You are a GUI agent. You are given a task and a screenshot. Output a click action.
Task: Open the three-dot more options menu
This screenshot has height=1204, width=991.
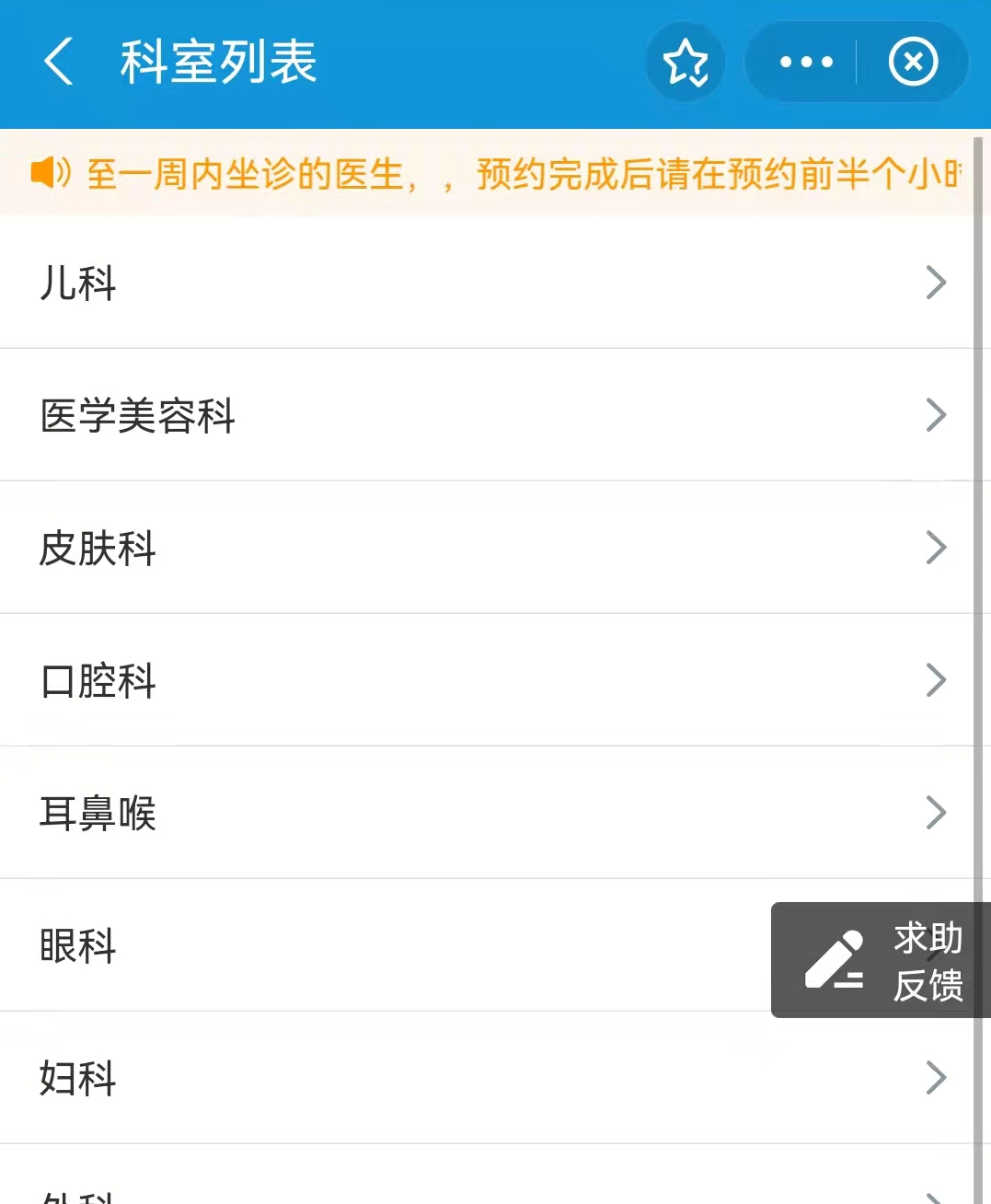(x=806, y=63)
